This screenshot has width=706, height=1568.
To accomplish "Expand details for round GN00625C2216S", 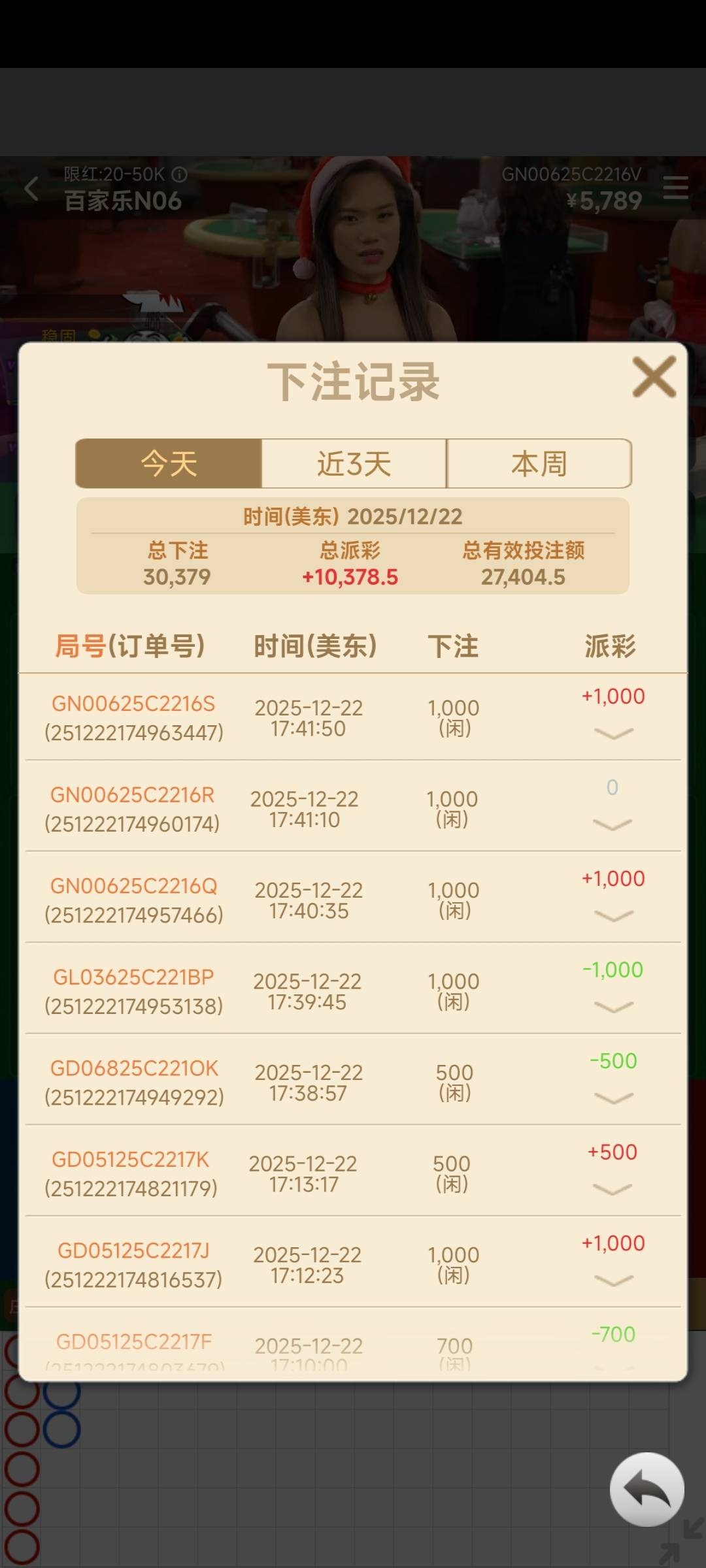I will (613, 734).
